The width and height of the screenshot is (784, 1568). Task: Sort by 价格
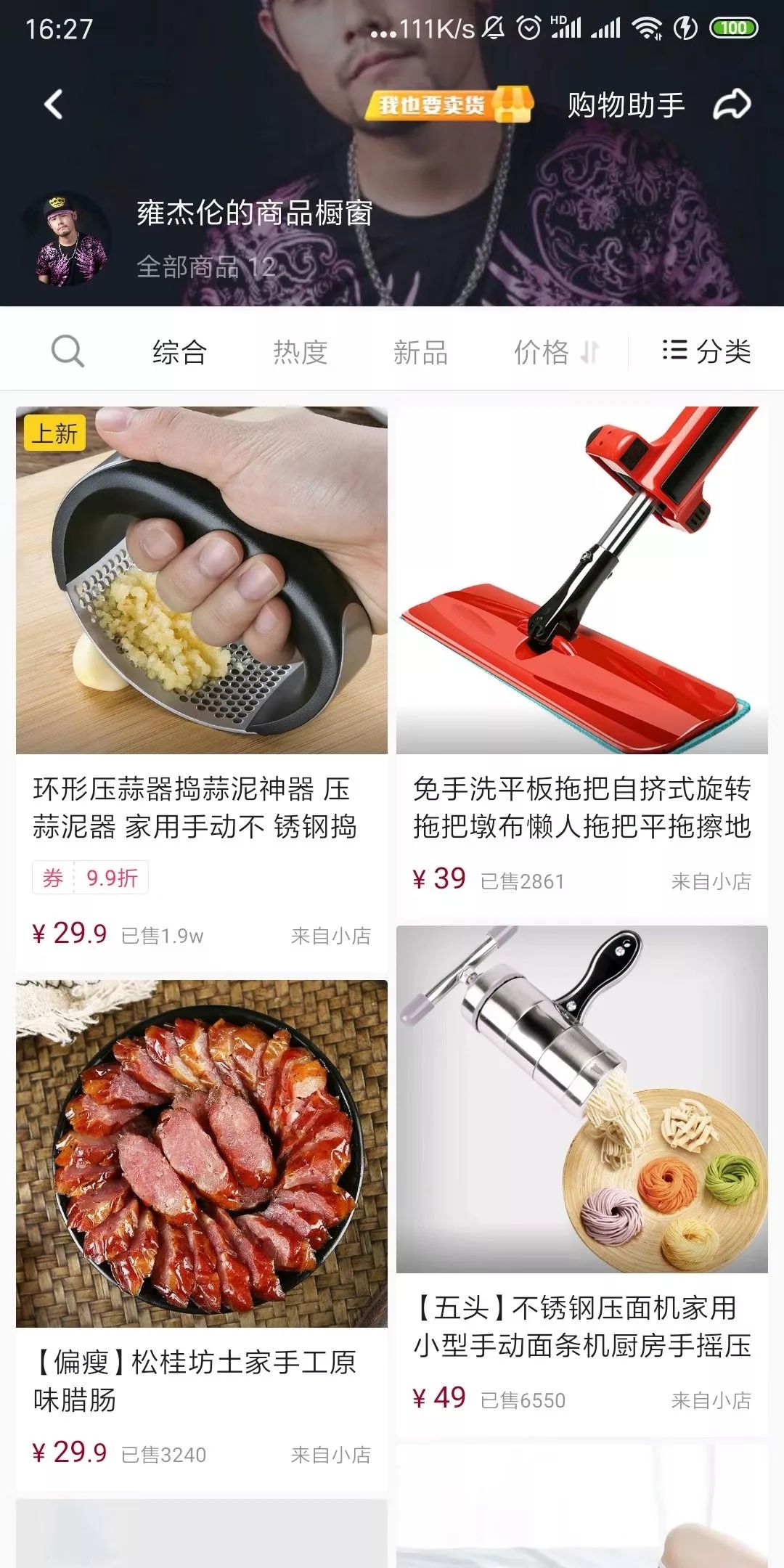tap(555, 352)
